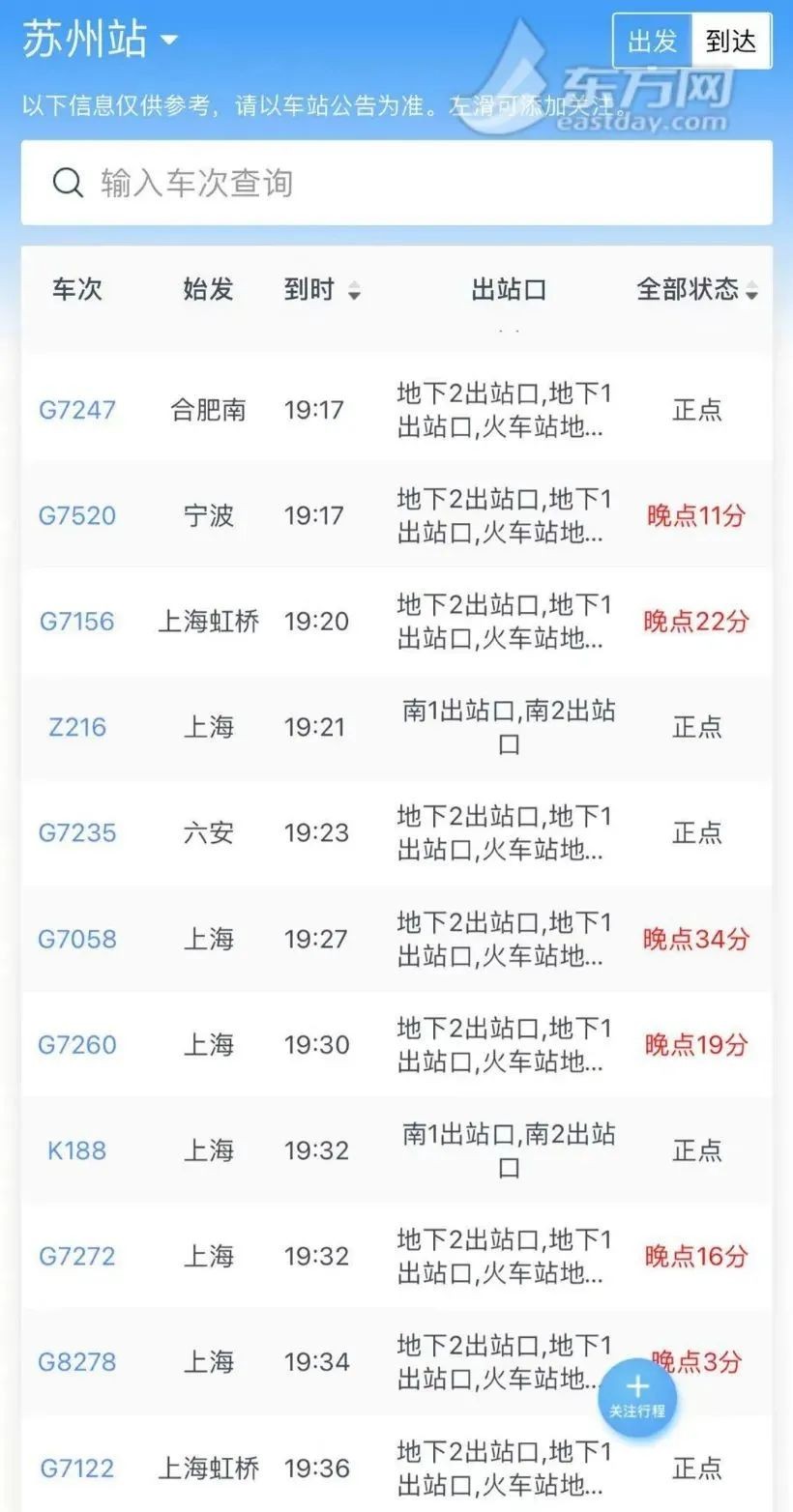Sort the list by 到时

(322, 289)
